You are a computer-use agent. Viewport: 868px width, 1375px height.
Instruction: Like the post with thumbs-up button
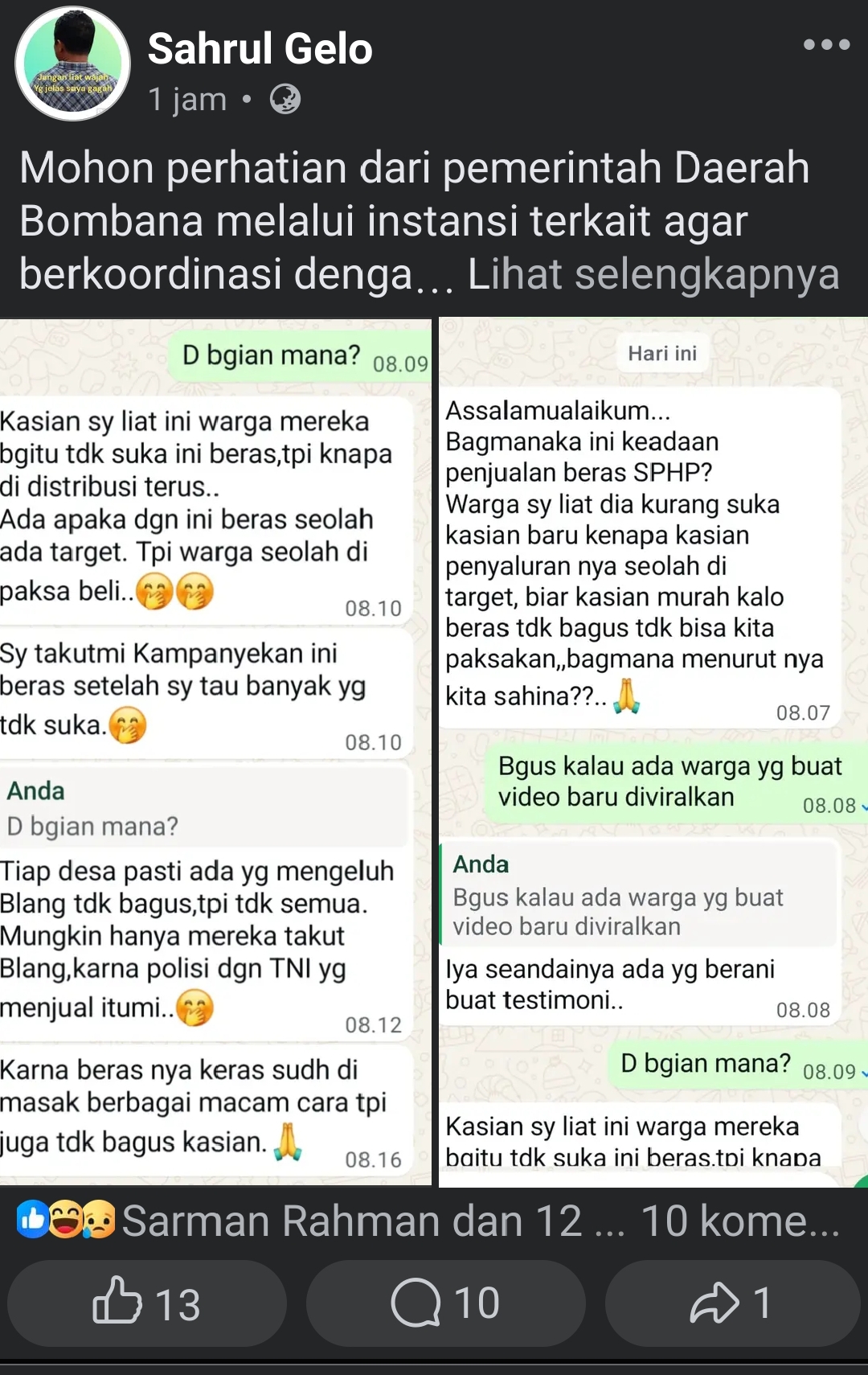pos(147,1303)
